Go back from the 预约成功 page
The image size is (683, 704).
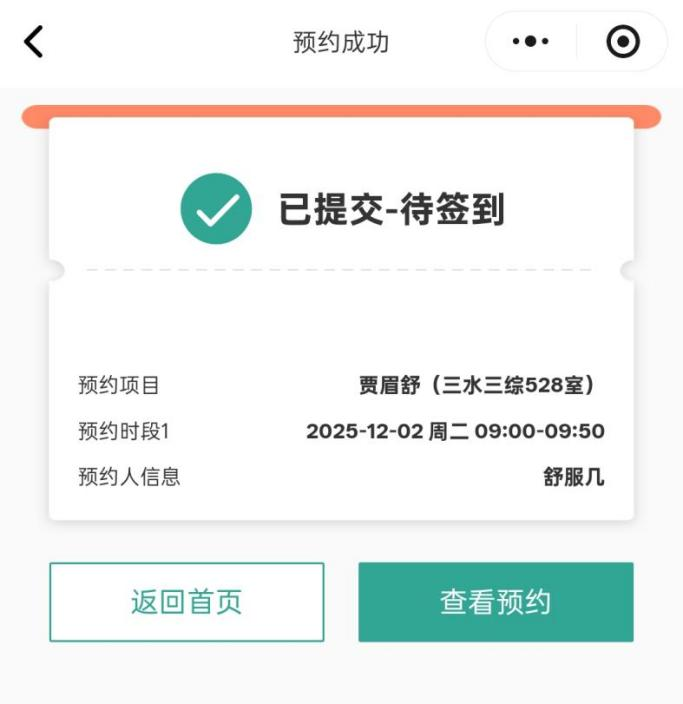(34, 42)
